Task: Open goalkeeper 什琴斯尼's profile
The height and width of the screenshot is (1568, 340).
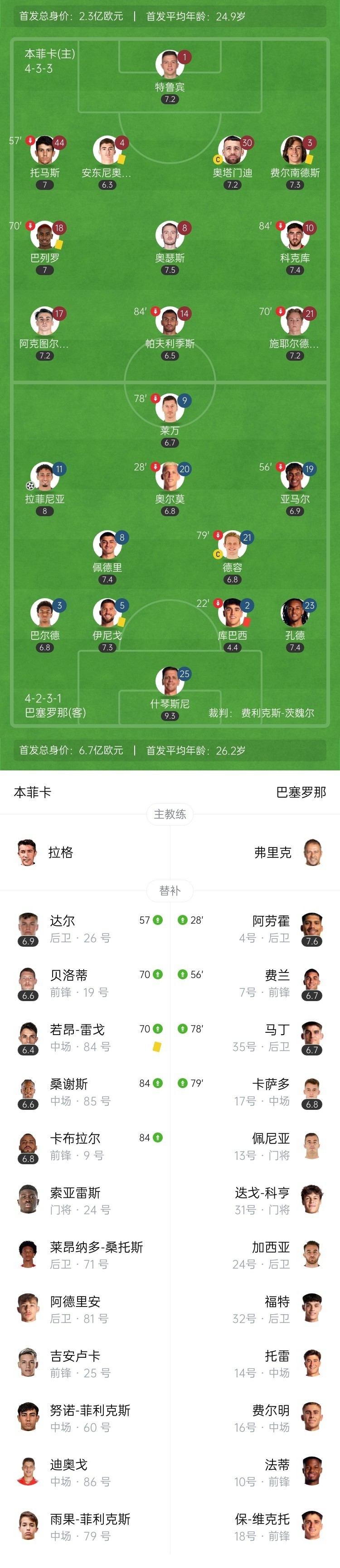Action: (170, 682)
